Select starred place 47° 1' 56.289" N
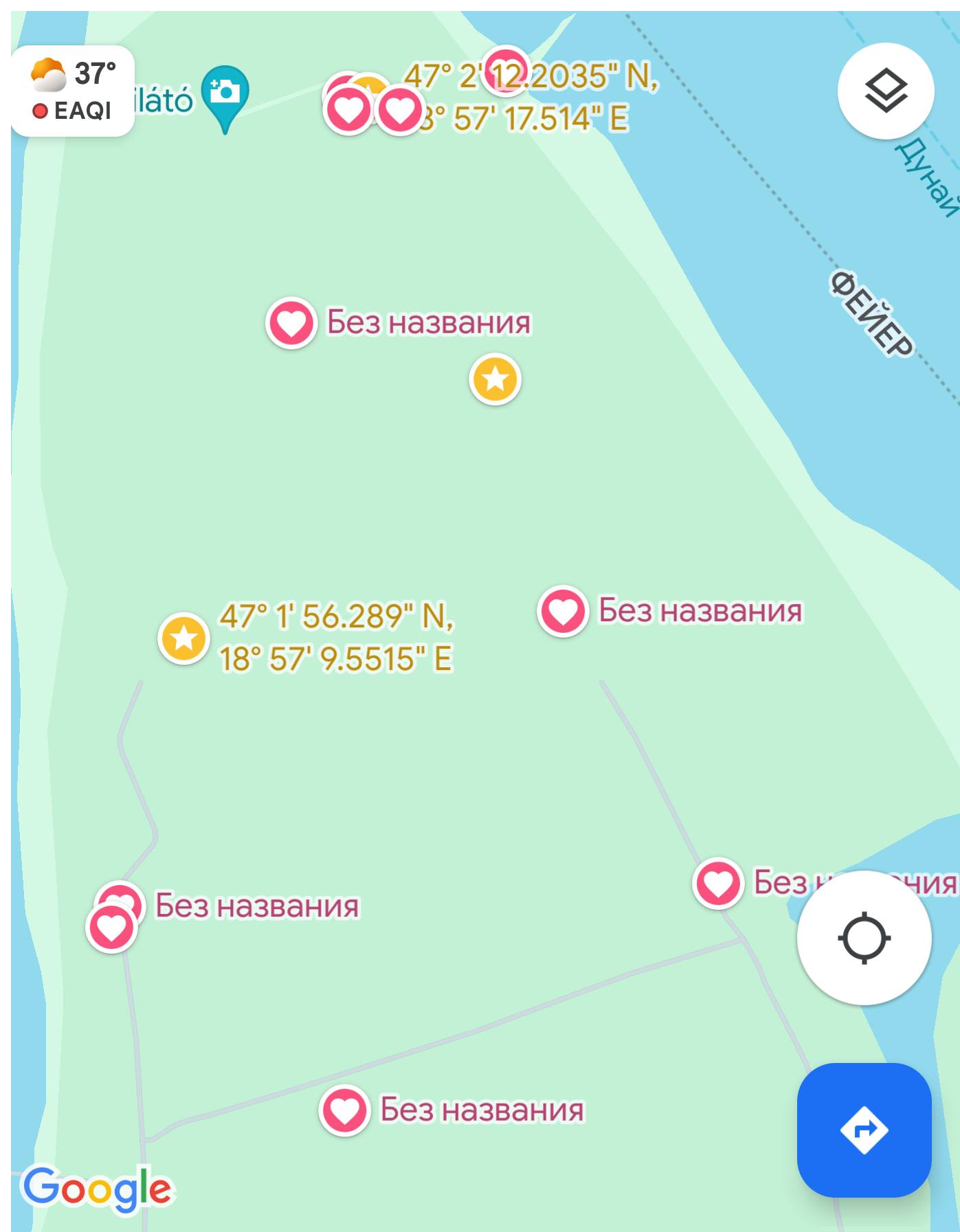This screenshot has height=1232, width=960. click(x=183, y=638)
